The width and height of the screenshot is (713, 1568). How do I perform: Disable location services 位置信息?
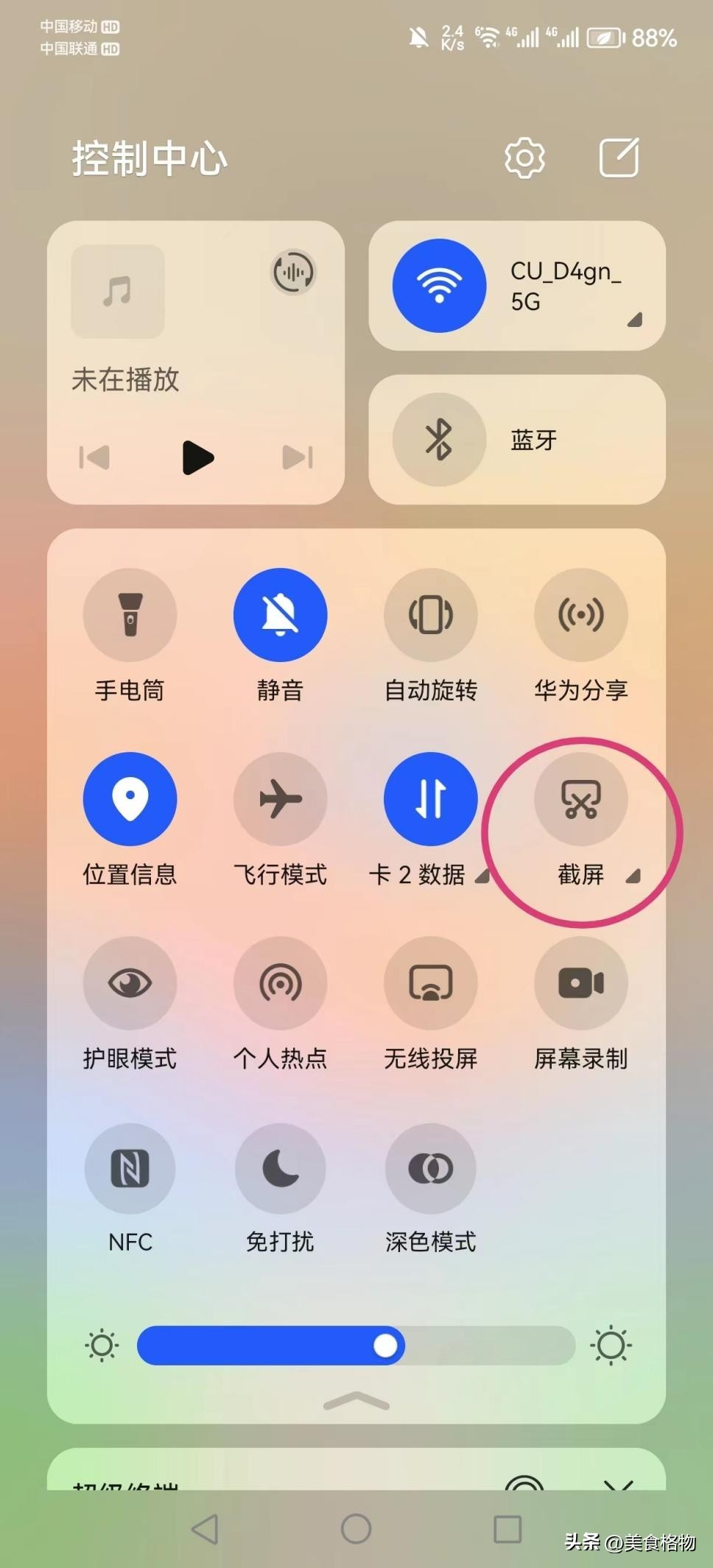click(130, 799)
